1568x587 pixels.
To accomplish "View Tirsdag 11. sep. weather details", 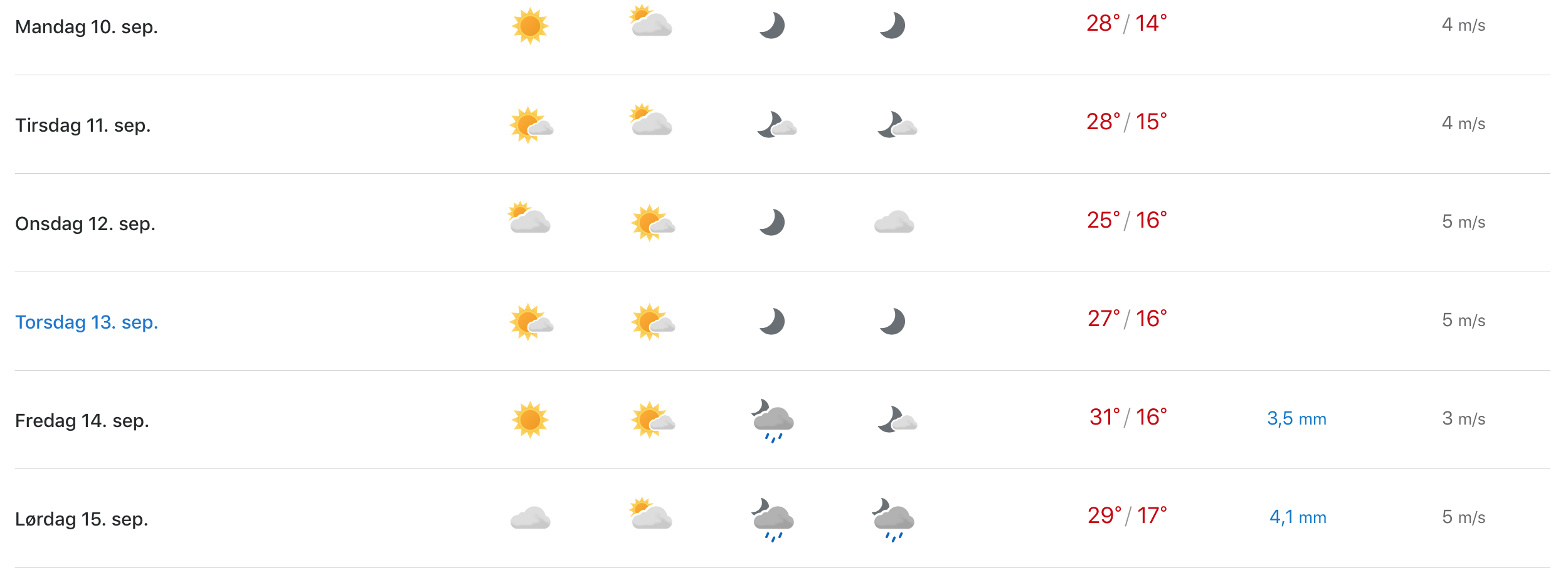I will (83, 125).
